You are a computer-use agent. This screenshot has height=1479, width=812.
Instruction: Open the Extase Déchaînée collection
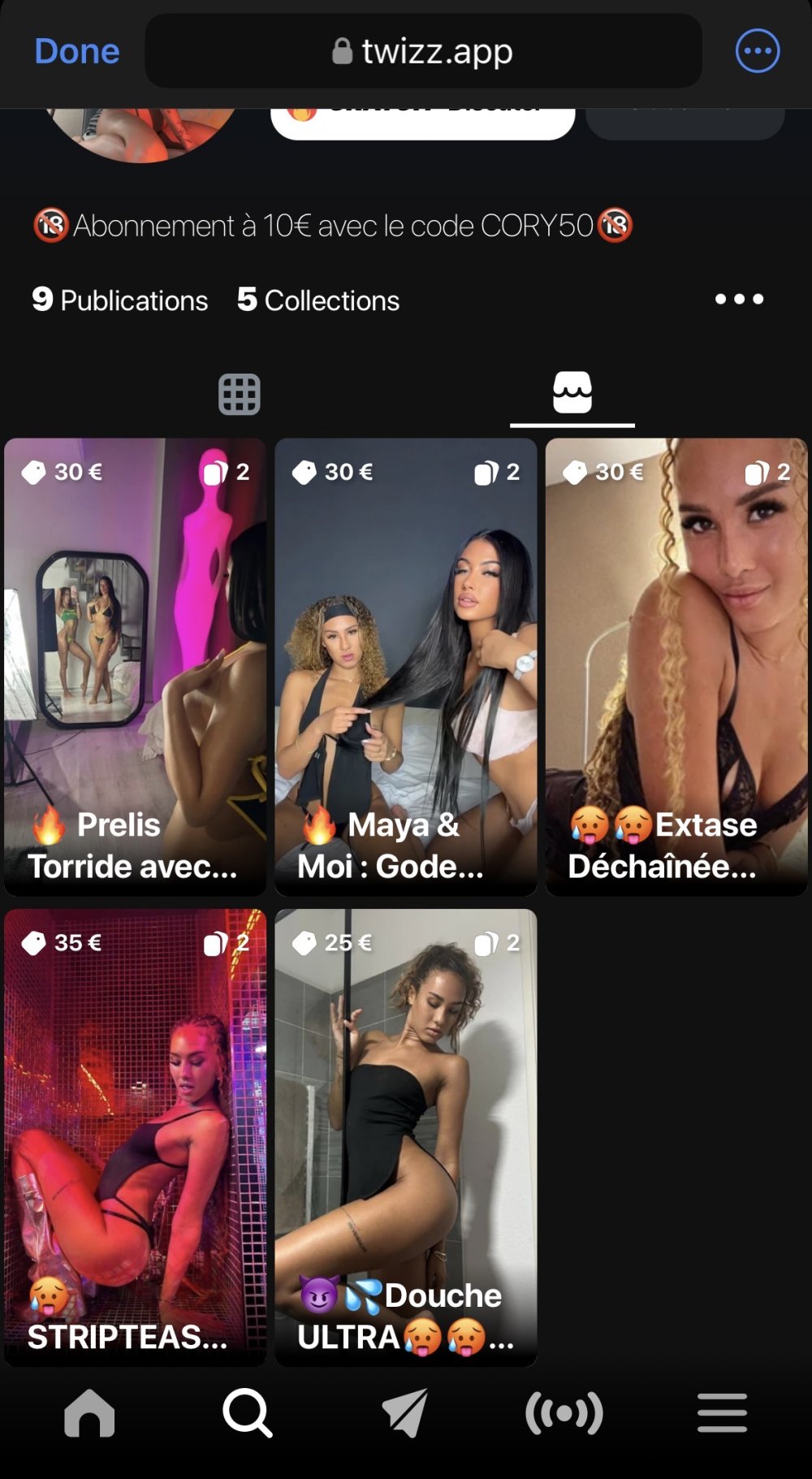click(676, 666)
